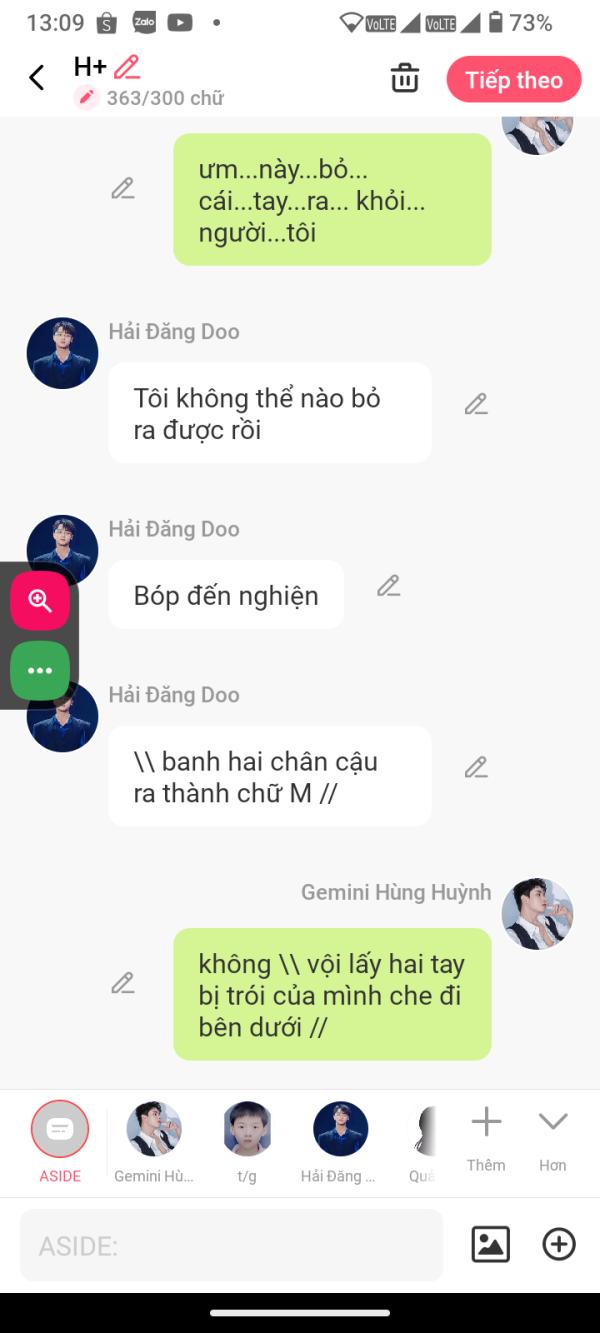This screenshot has width=600, height=1333.
Task: Select the ASIDE narrator option
Action: tap(60, 1130)
